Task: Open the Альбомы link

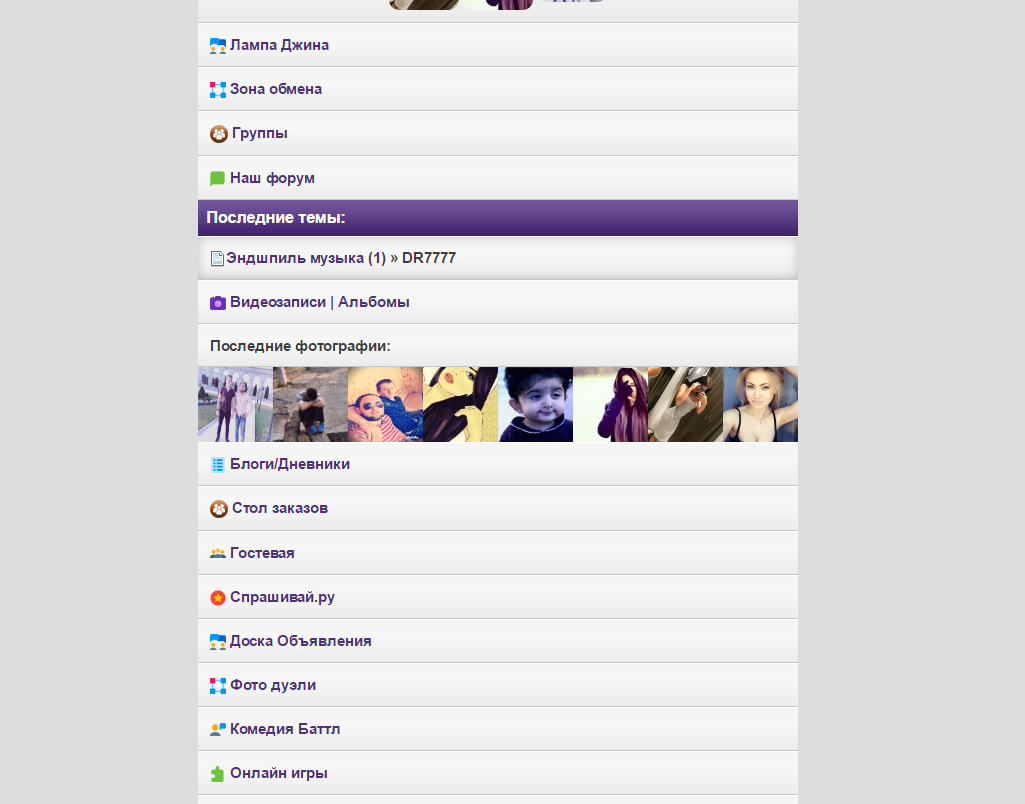Action: (x=374, y=302)
